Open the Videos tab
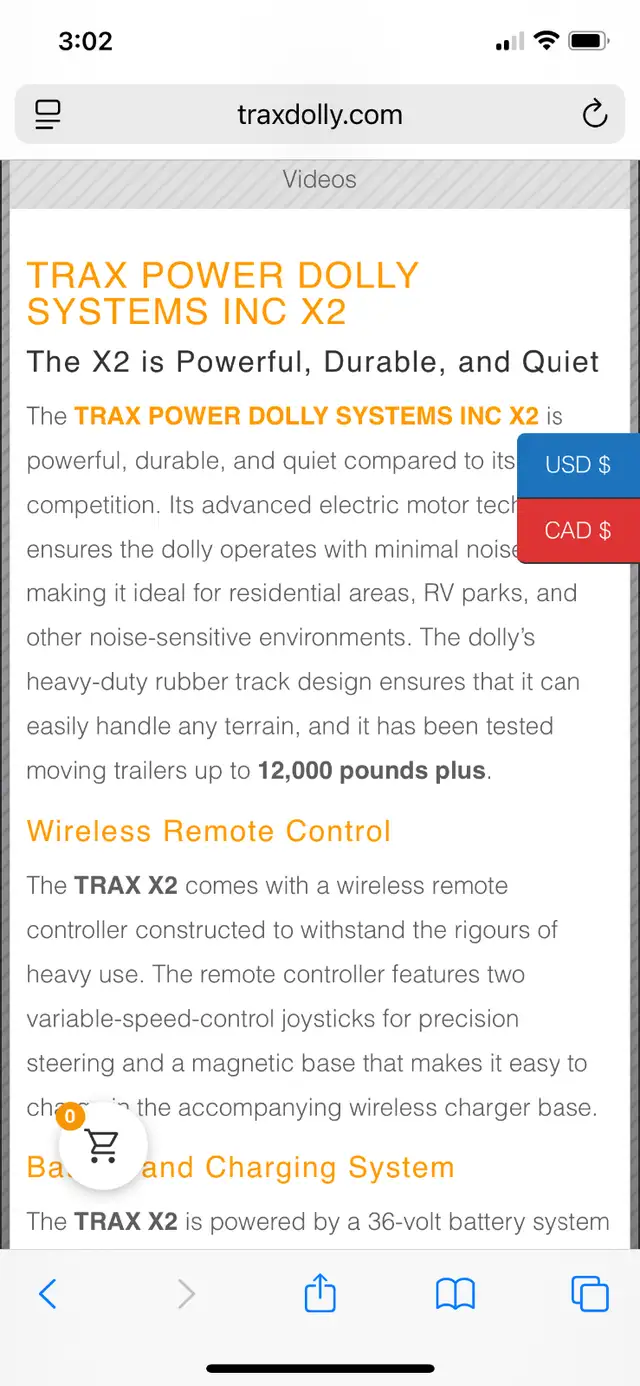 pos(320,180)
